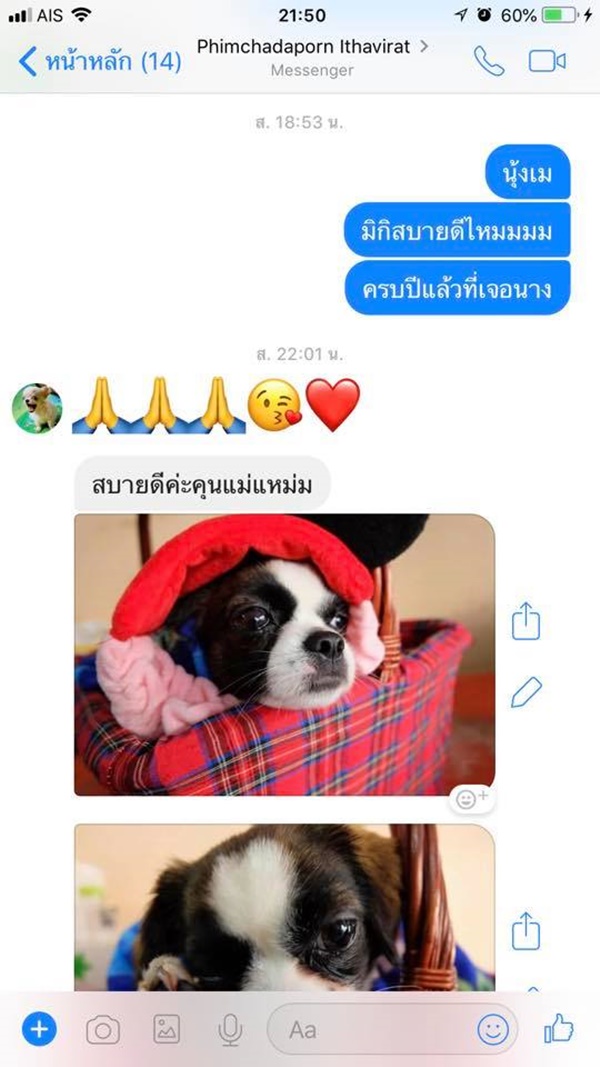Start a voice call
The width and height of the screenshot is (600, 1067).
point(489,62)
